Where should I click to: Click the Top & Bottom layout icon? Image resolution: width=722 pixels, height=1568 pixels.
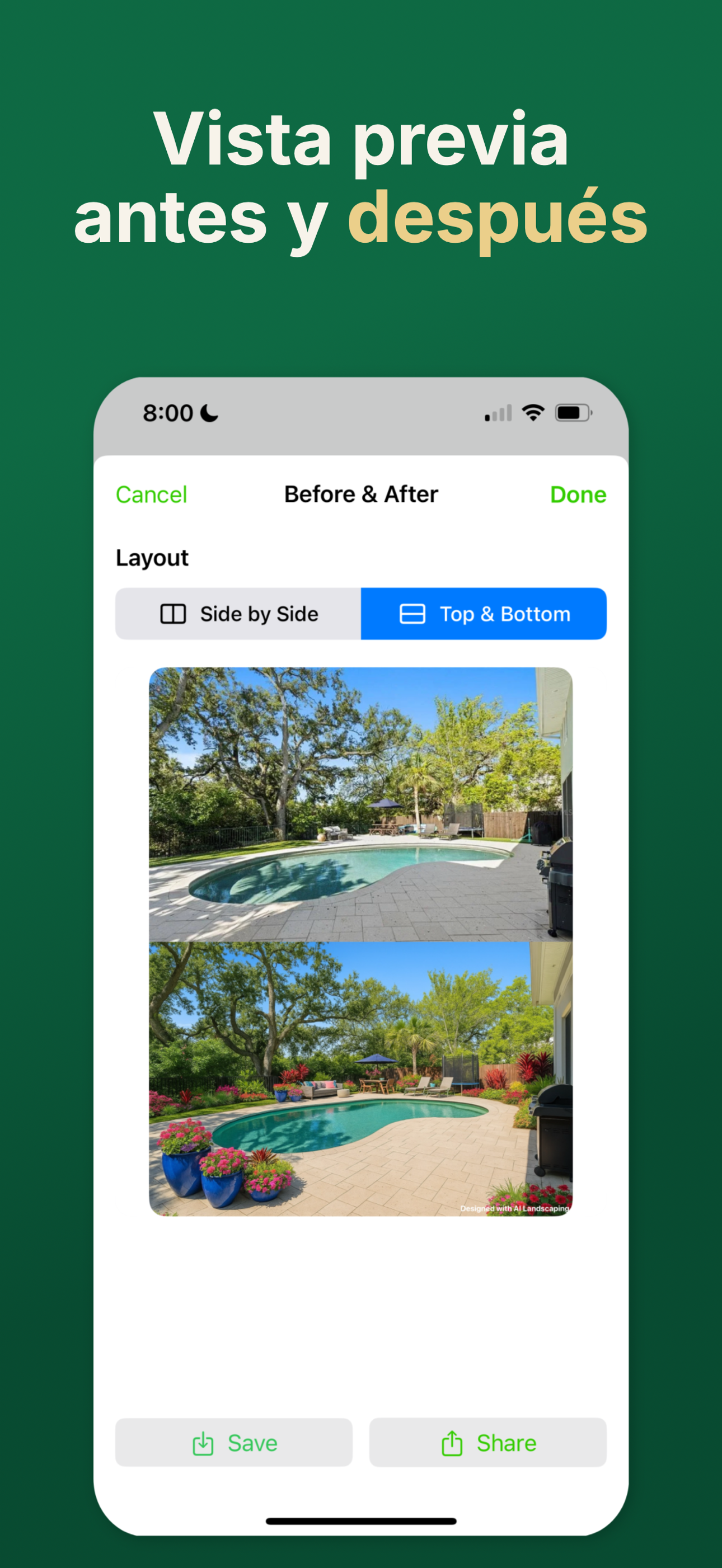click(x=412, y=614)
